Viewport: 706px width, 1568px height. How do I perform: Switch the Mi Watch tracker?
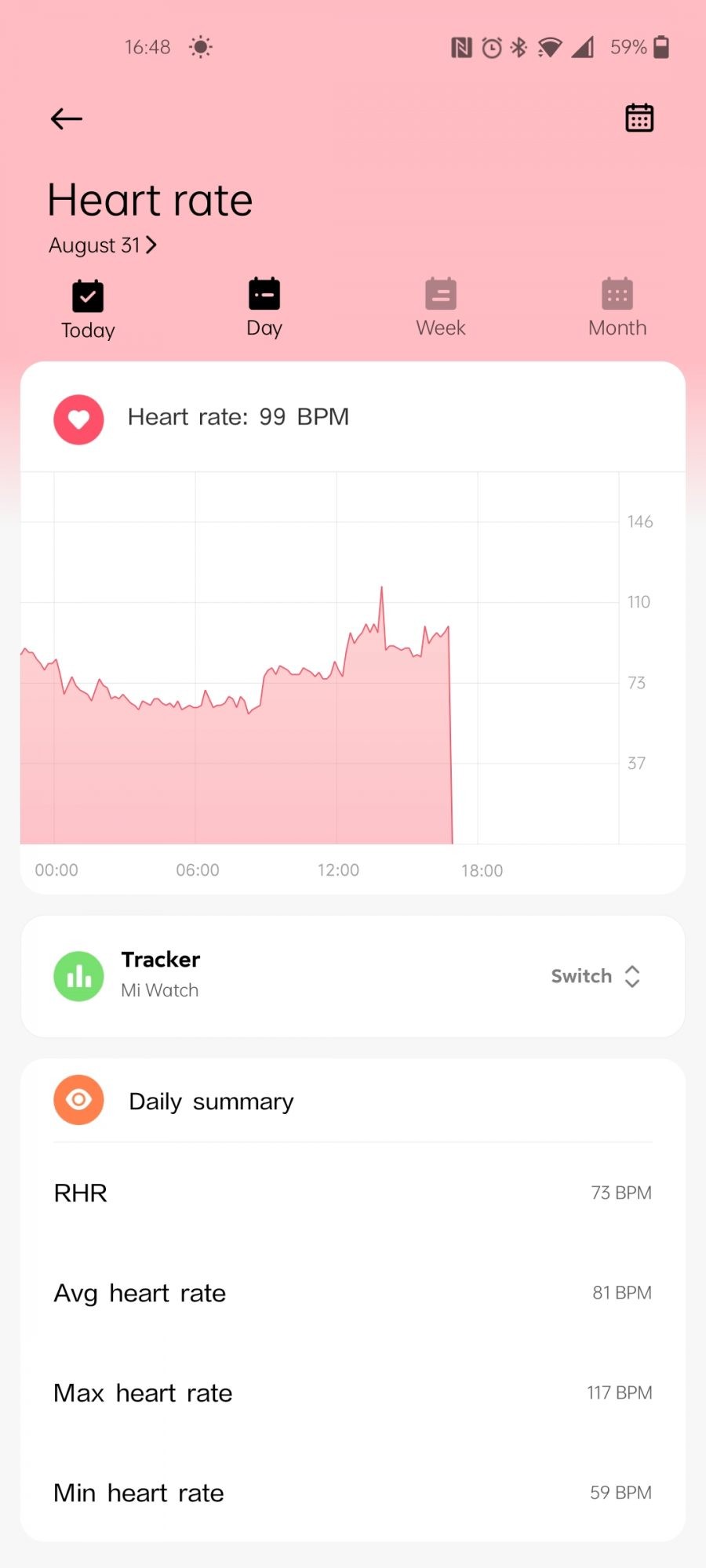point(595,976)
